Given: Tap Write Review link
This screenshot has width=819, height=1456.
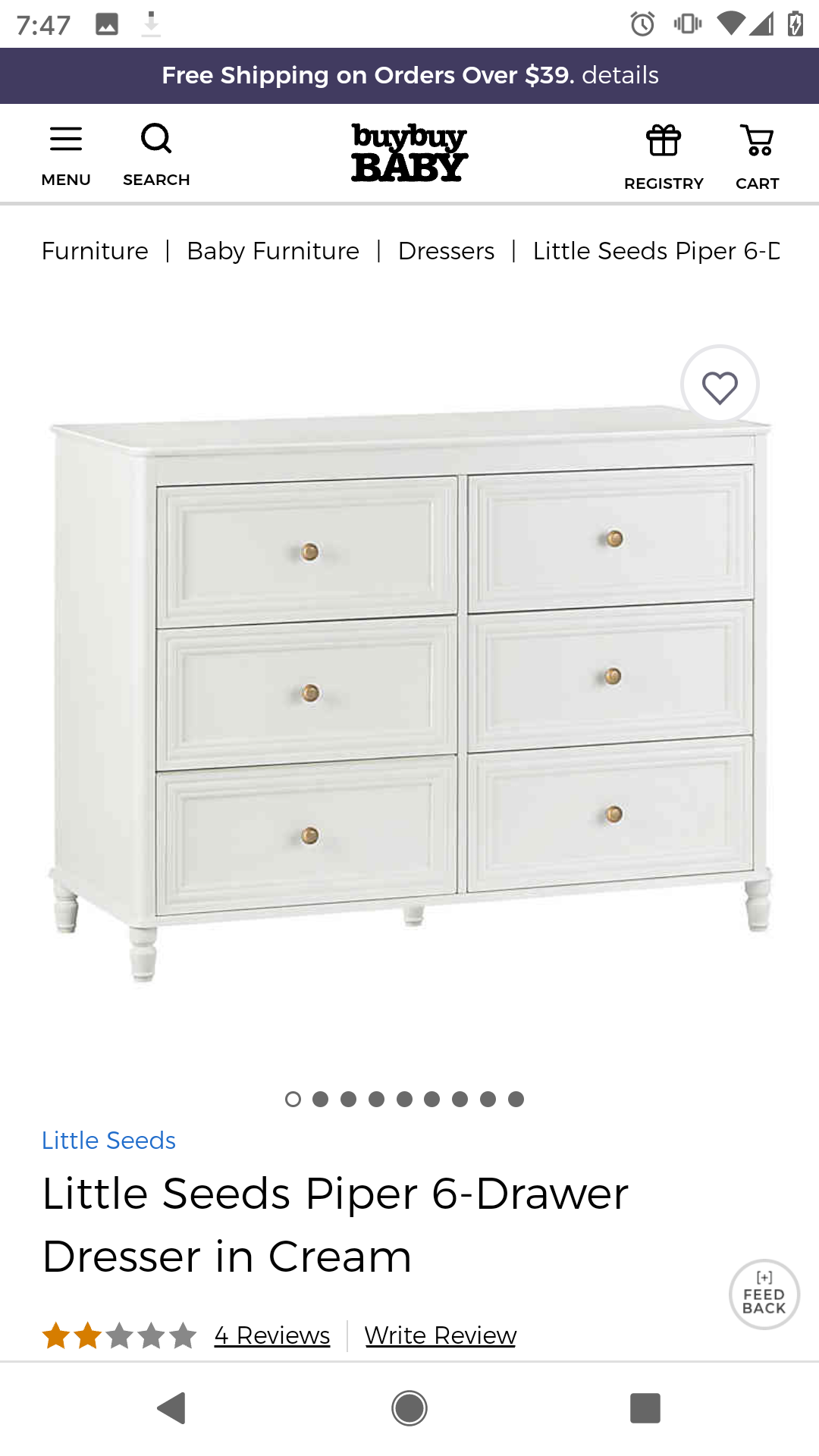Looking at the screenshot, I should click(x=440, y=1335).
